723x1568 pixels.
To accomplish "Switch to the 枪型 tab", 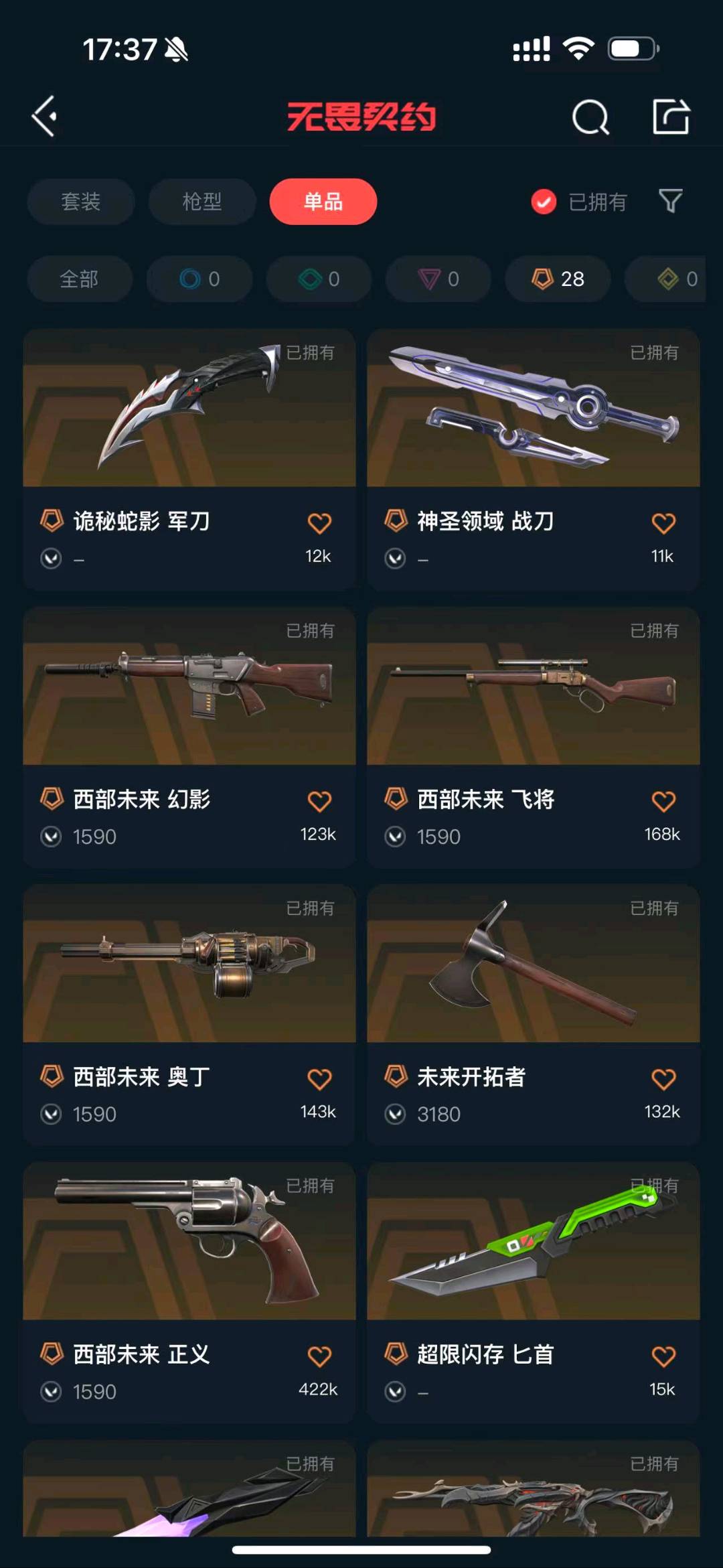I will (x=202, y=202).
